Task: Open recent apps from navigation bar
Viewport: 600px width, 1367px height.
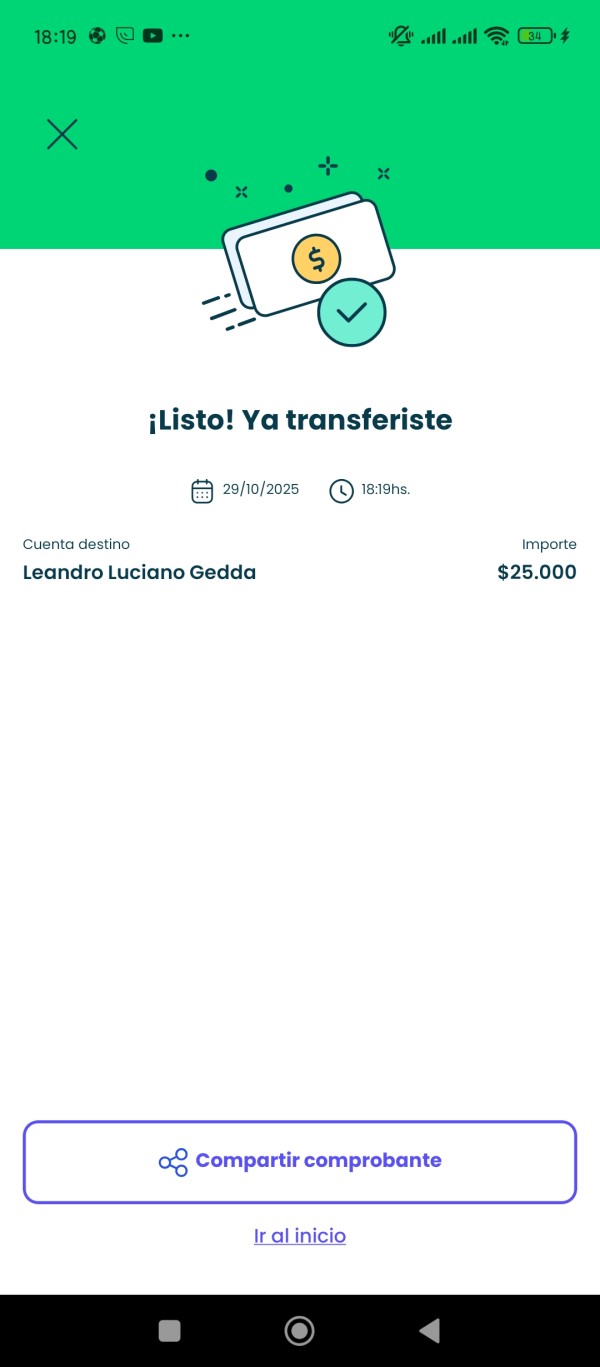Action: pyautogui.click(x=170, y=1330)
